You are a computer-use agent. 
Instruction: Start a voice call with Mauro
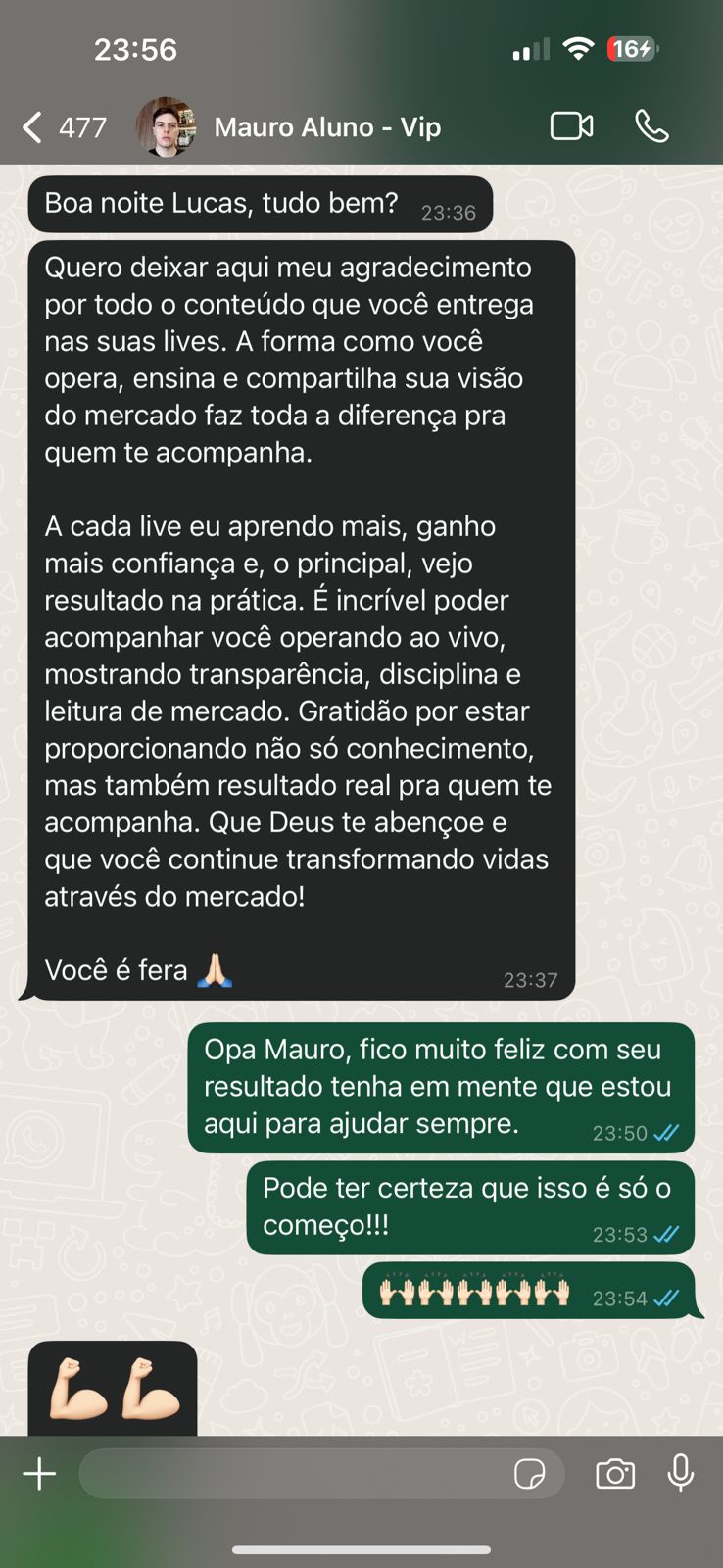pyautogui.click(x=651, y=126)
